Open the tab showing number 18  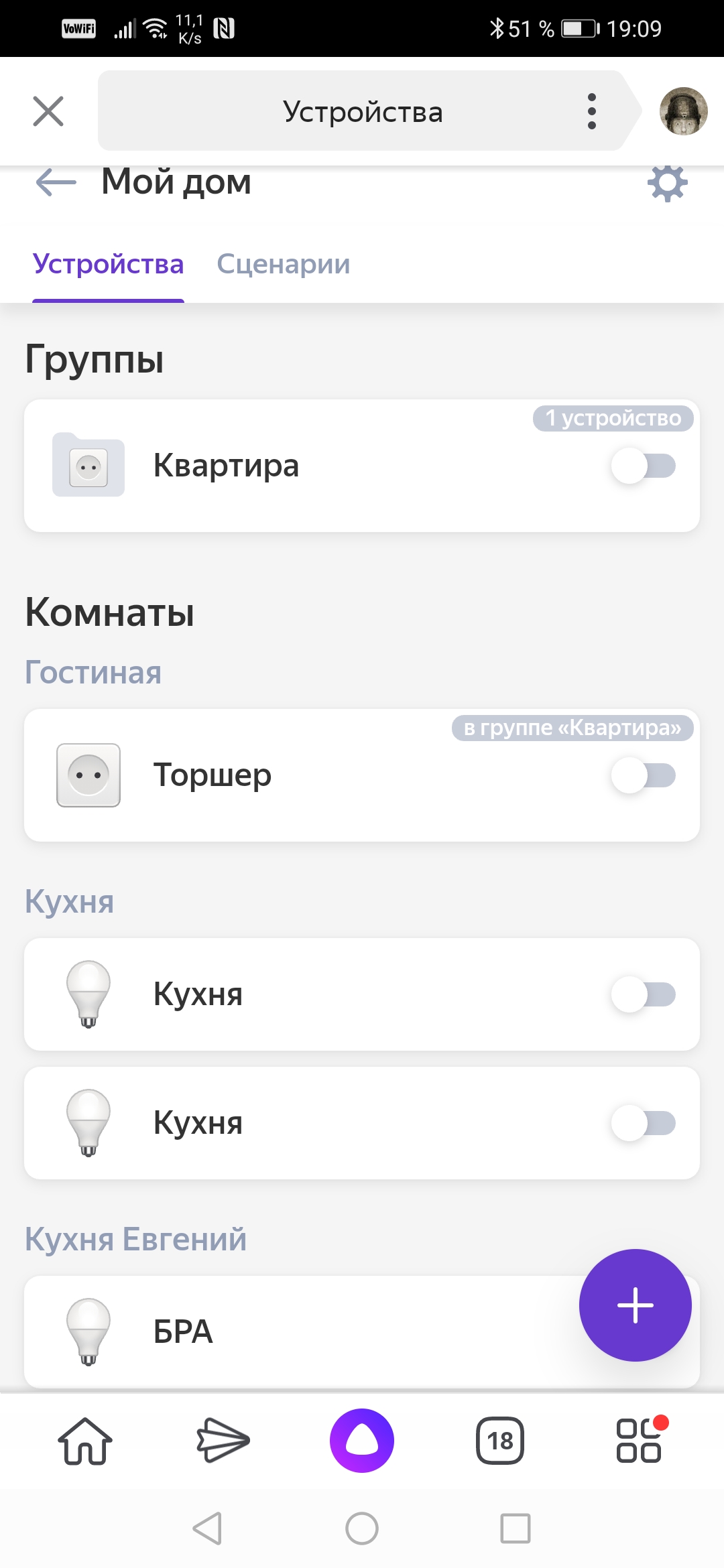[x=500, y=1441]
